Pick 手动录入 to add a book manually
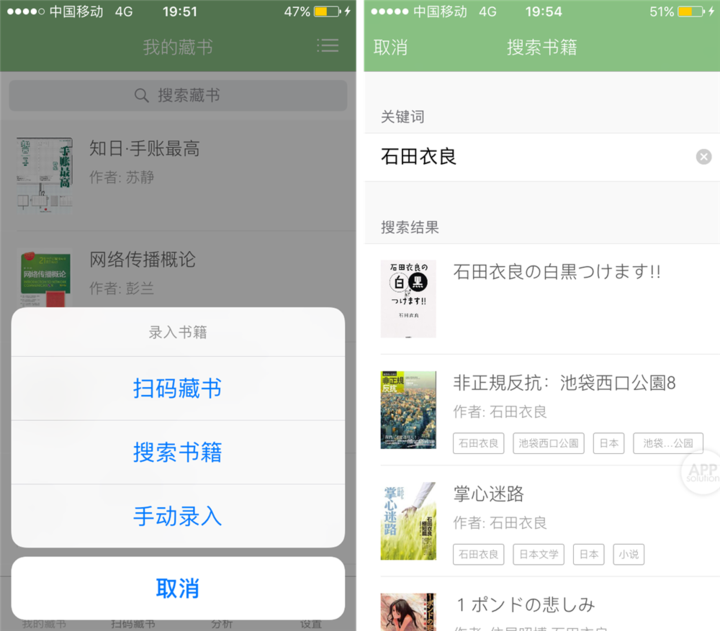The image size is (720, 631). click(178, 516)
